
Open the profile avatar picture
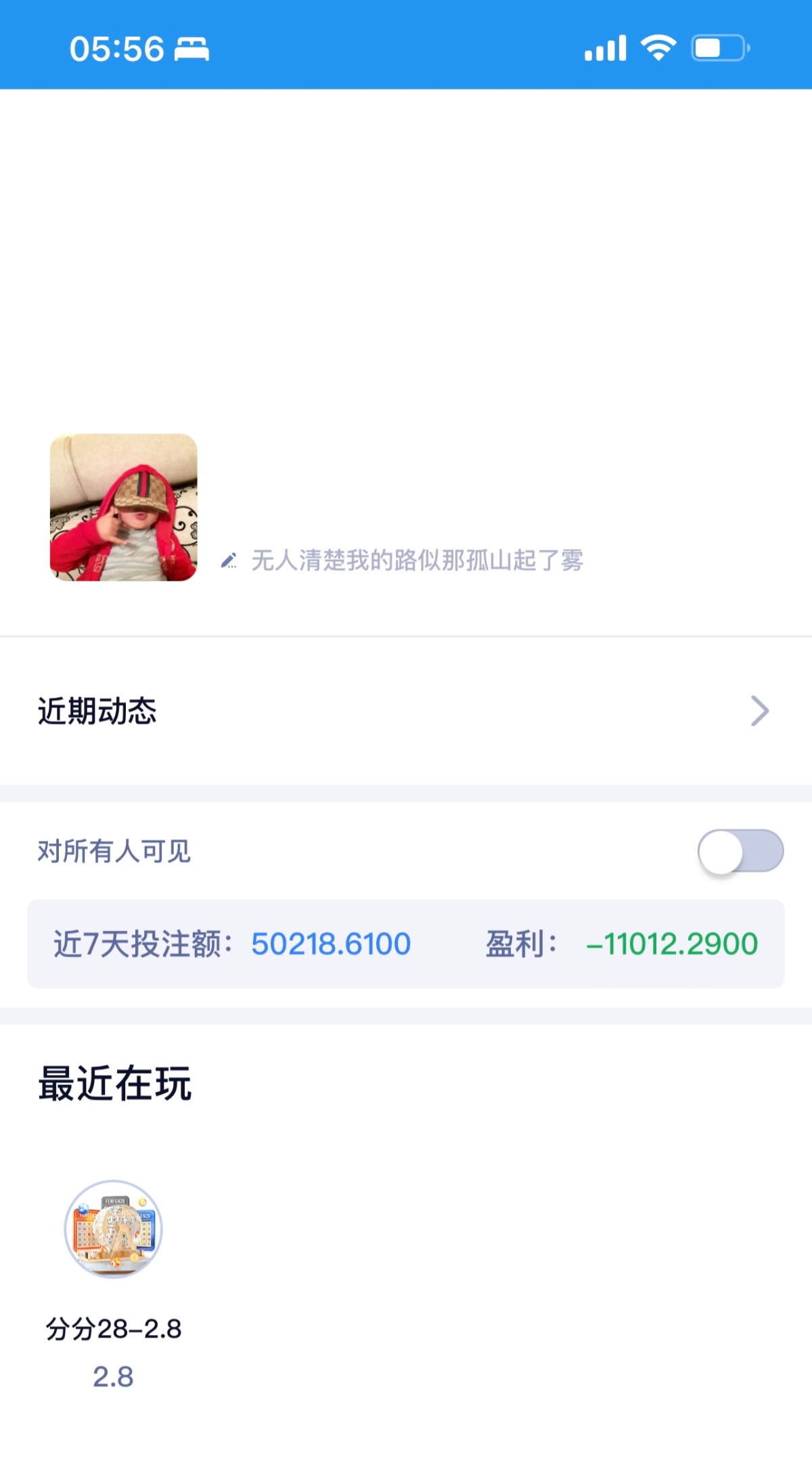(x=124, y=507)
